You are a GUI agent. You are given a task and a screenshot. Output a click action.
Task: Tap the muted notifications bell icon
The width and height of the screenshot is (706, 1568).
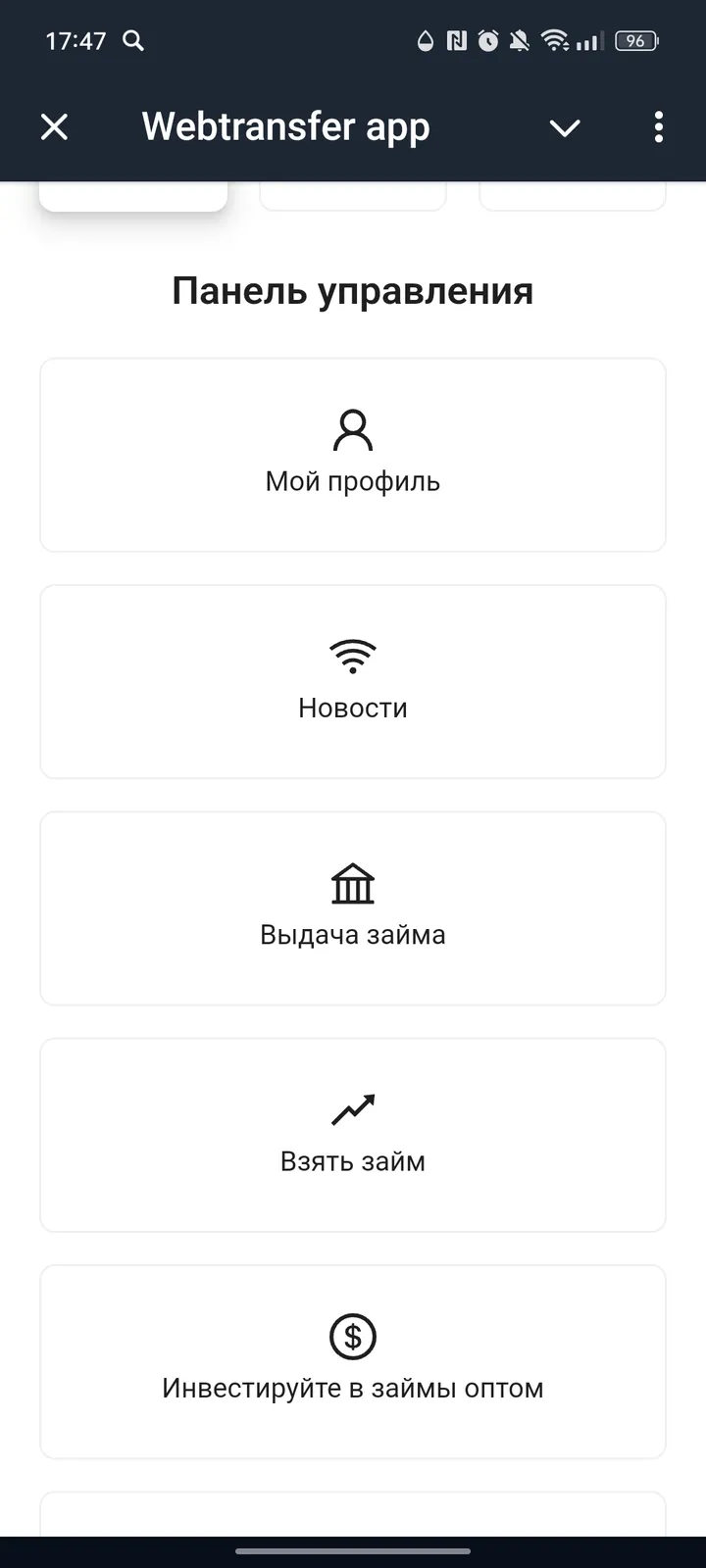[520, 41]
